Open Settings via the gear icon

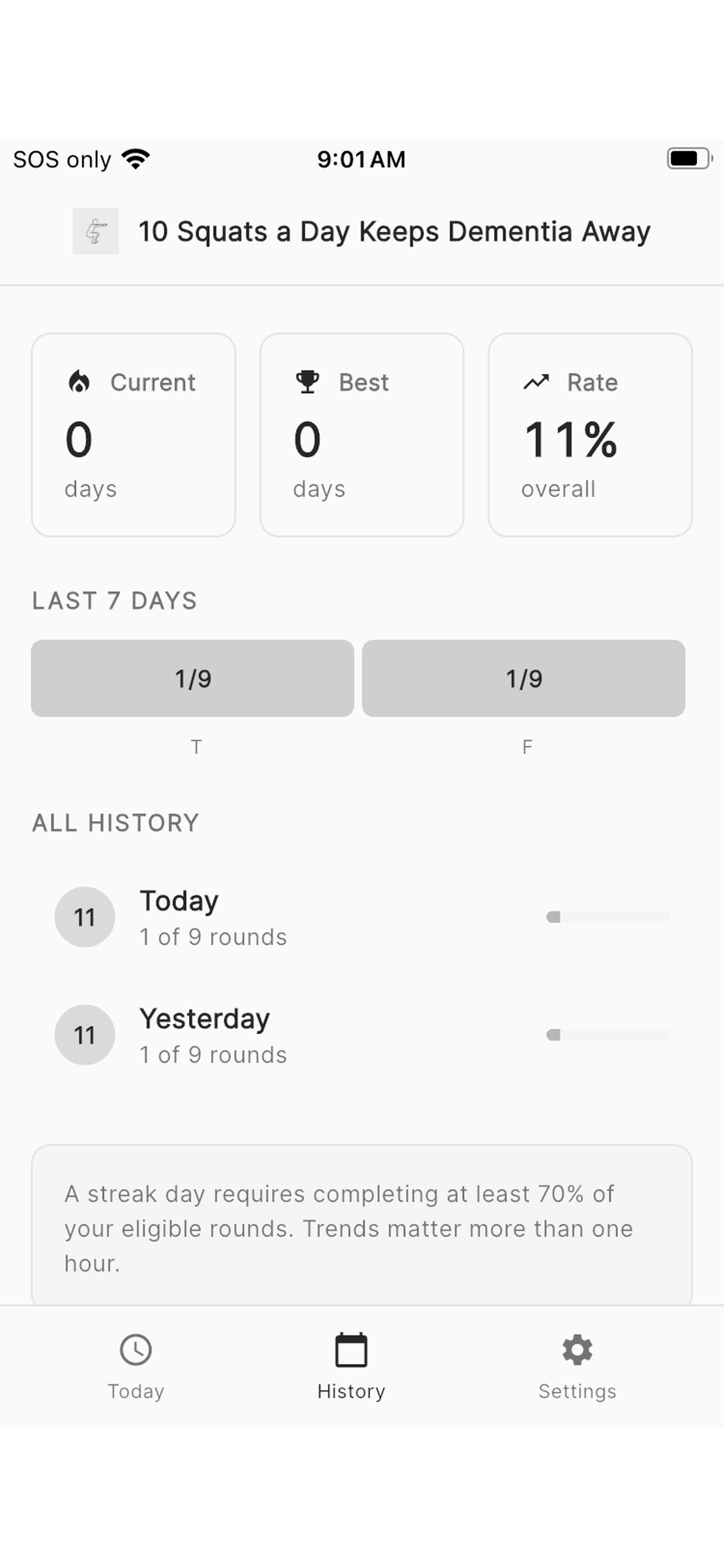[576, 1350]
